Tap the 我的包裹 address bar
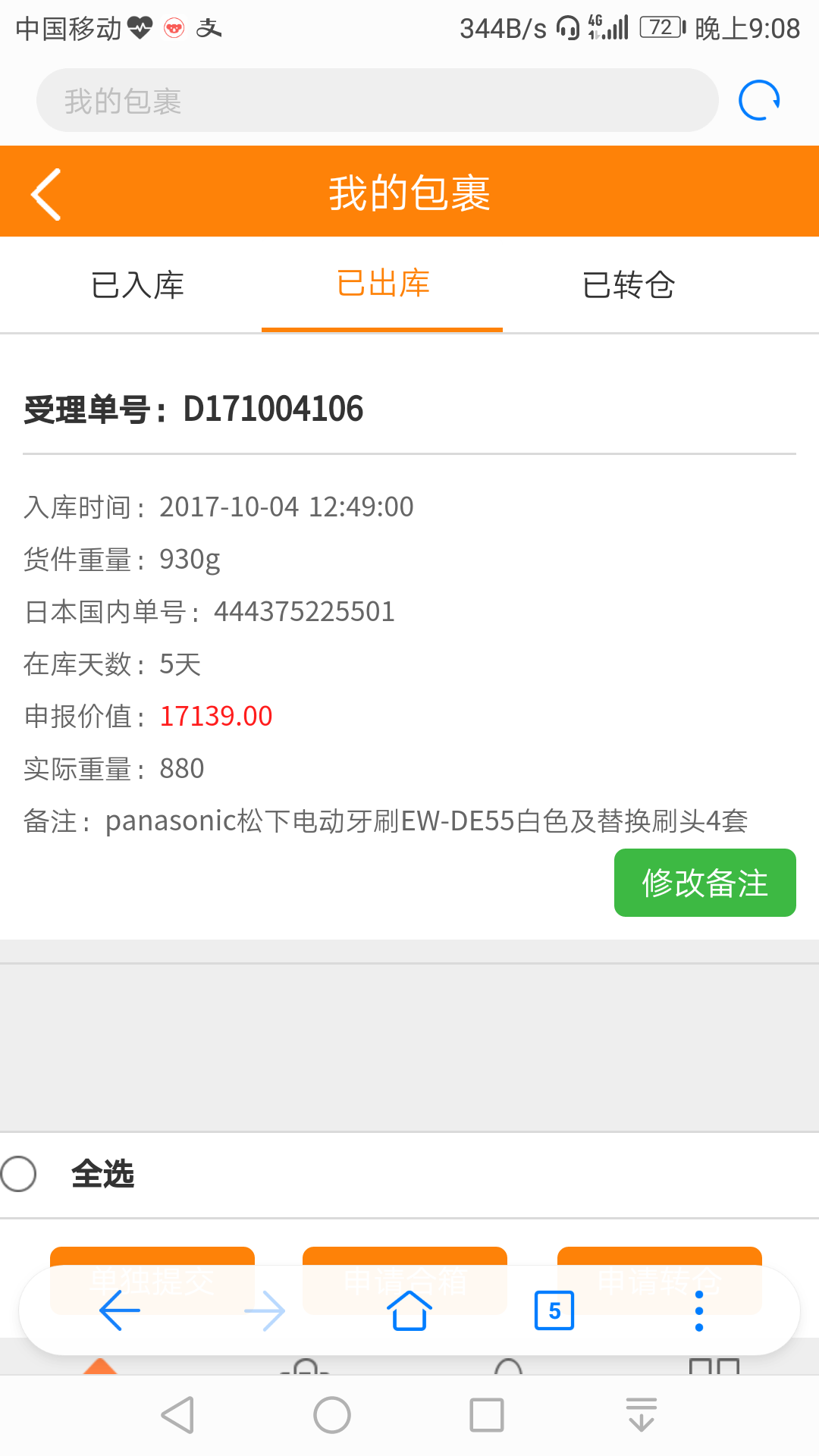 tap(377, 100)
